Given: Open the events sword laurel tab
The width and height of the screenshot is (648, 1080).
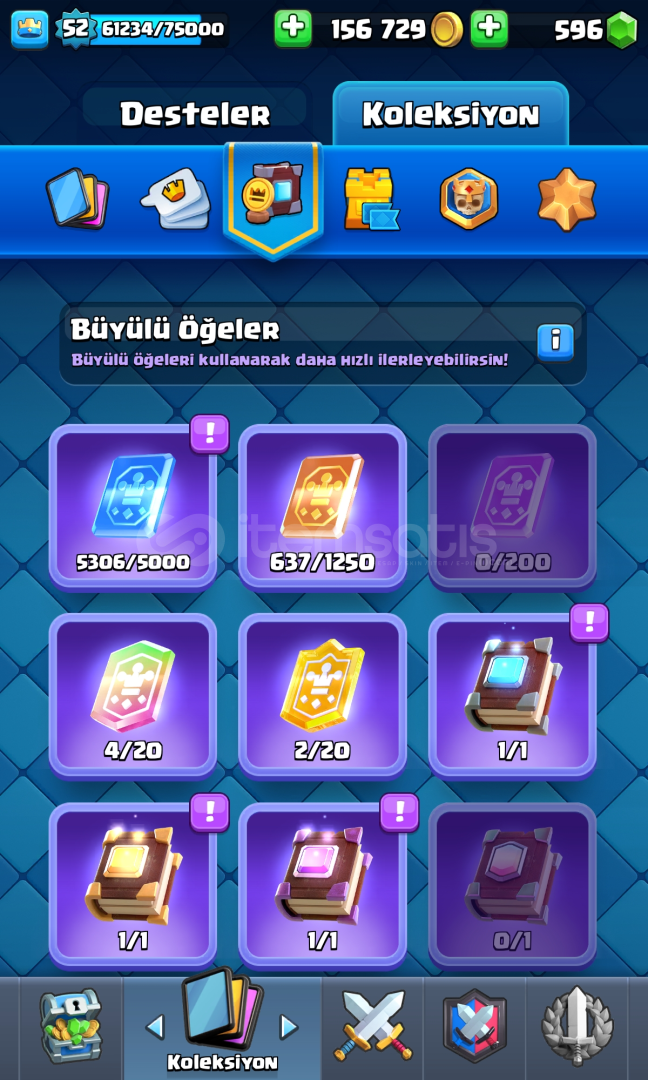Looking at the screenshot, I should (x=577, y=1027).
